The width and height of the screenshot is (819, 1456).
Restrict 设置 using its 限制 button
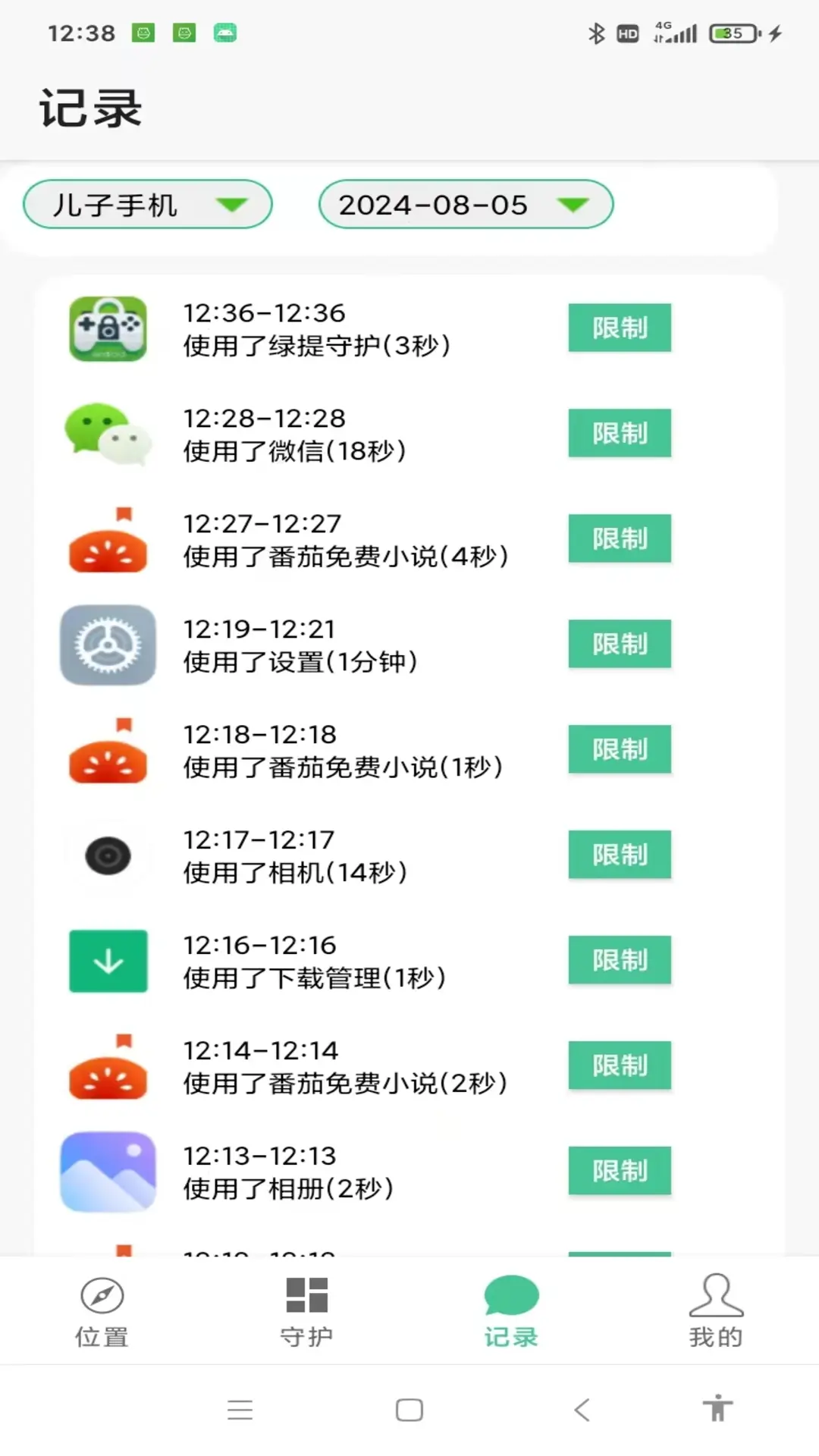620,645
